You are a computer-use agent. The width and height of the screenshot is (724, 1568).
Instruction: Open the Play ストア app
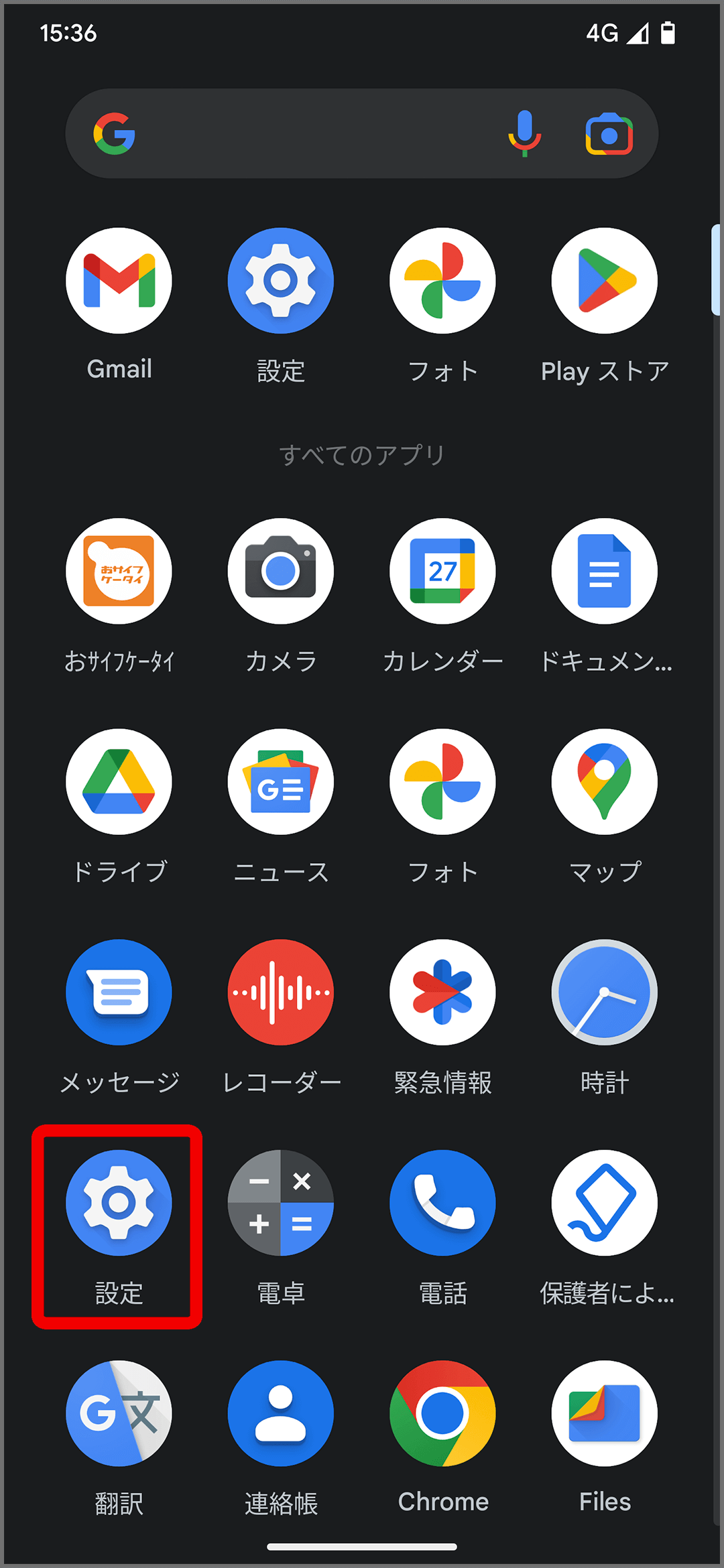click(x=604, y=281)
